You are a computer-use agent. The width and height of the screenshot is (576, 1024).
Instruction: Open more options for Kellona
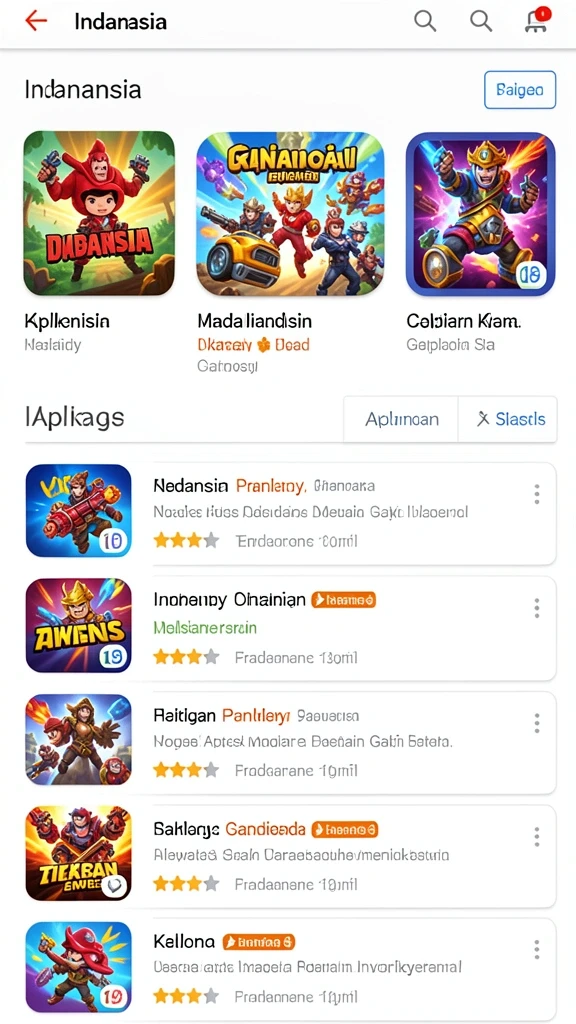(537, 950)
